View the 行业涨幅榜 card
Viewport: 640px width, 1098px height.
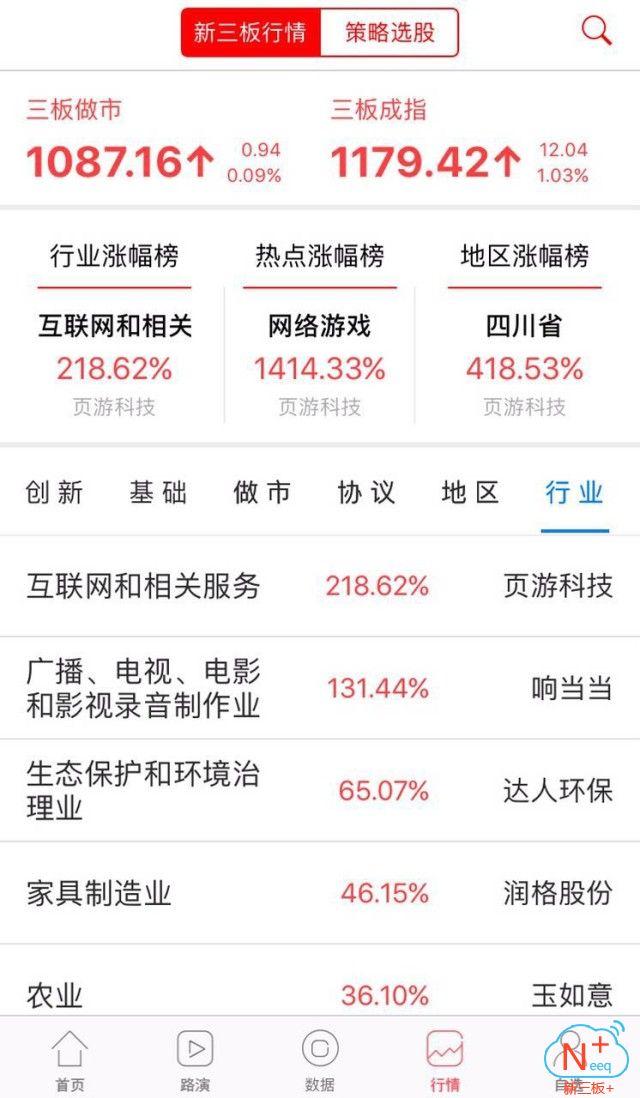click(x=114, y=330)
